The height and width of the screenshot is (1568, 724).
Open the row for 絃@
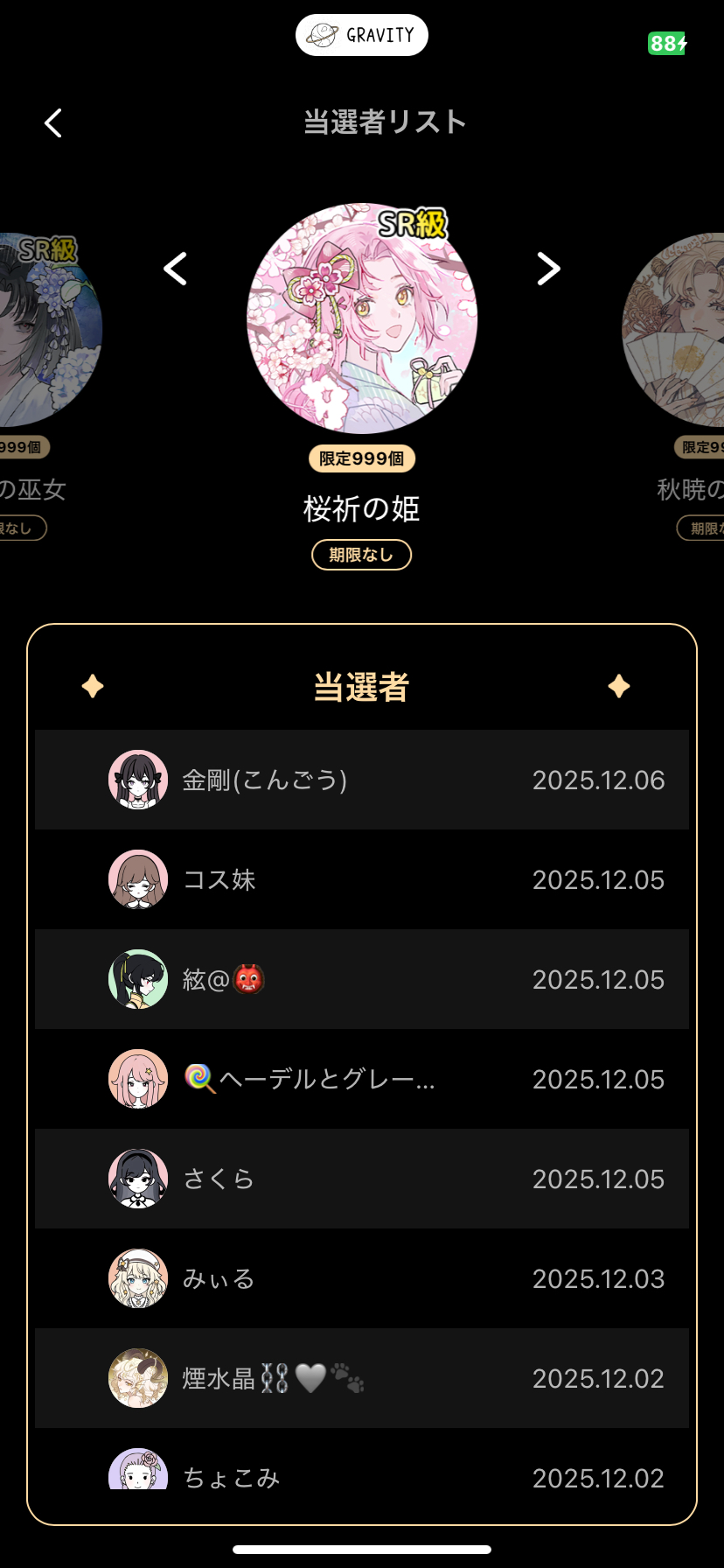[362, 979]
